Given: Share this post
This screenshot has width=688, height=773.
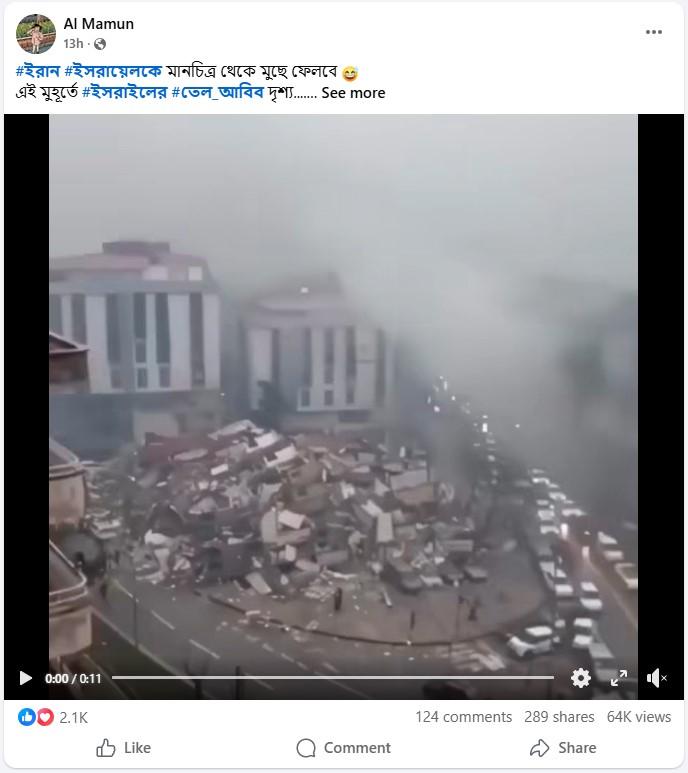Looking at the screenshot, I should [563, 747].
